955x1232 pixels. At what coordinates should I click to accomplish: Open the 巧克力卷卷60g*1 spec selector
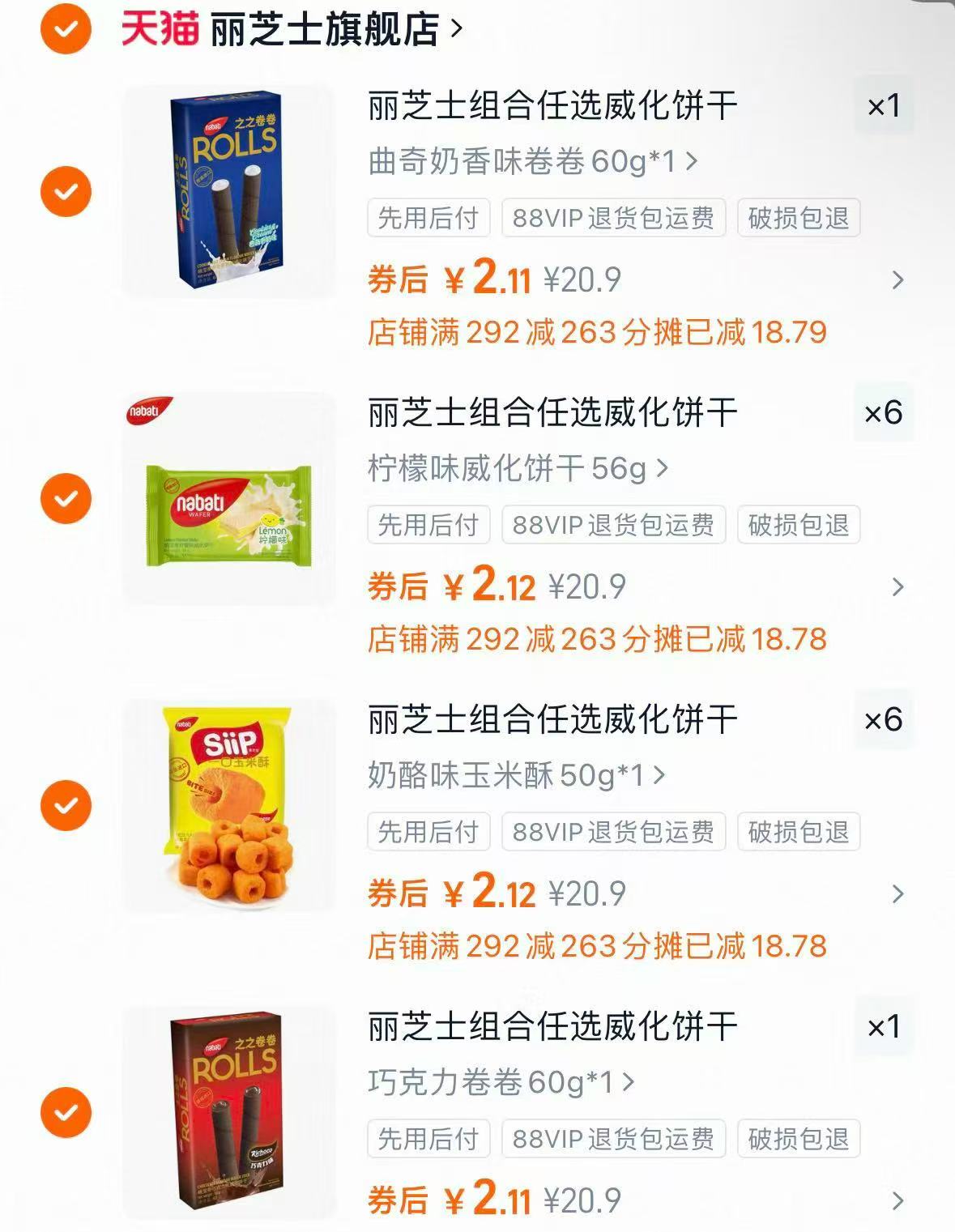[x=502, y=1081]
